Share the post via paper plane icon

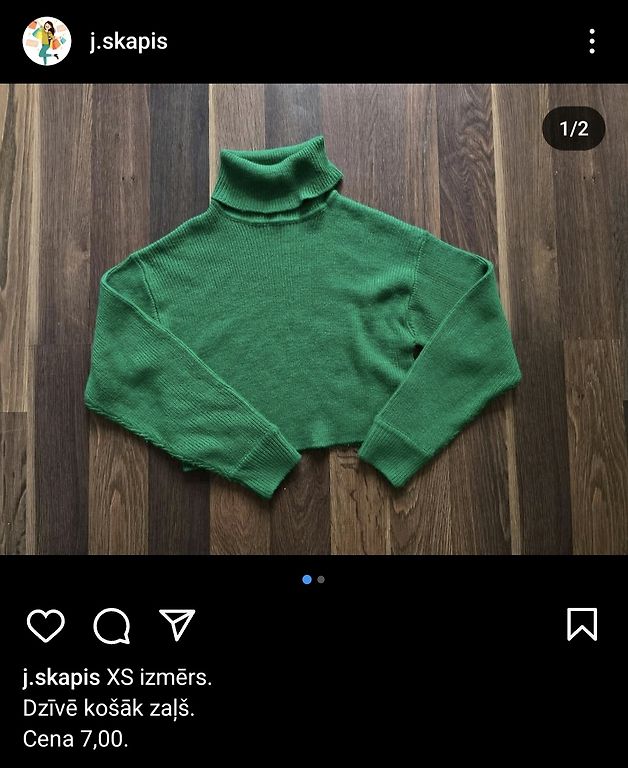click(x=177, y=624)
